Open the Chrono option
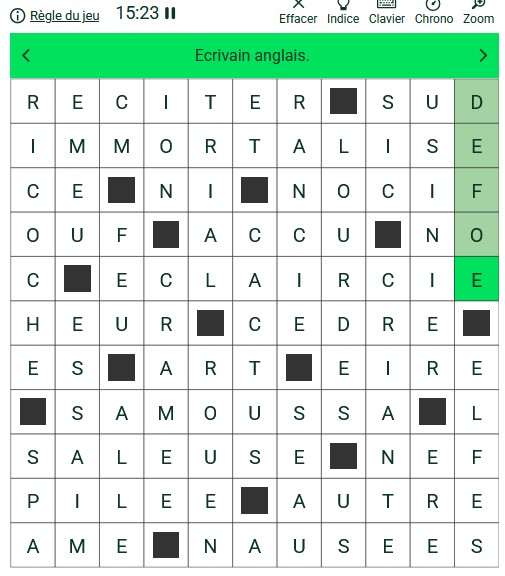 [x=434, y=12]
